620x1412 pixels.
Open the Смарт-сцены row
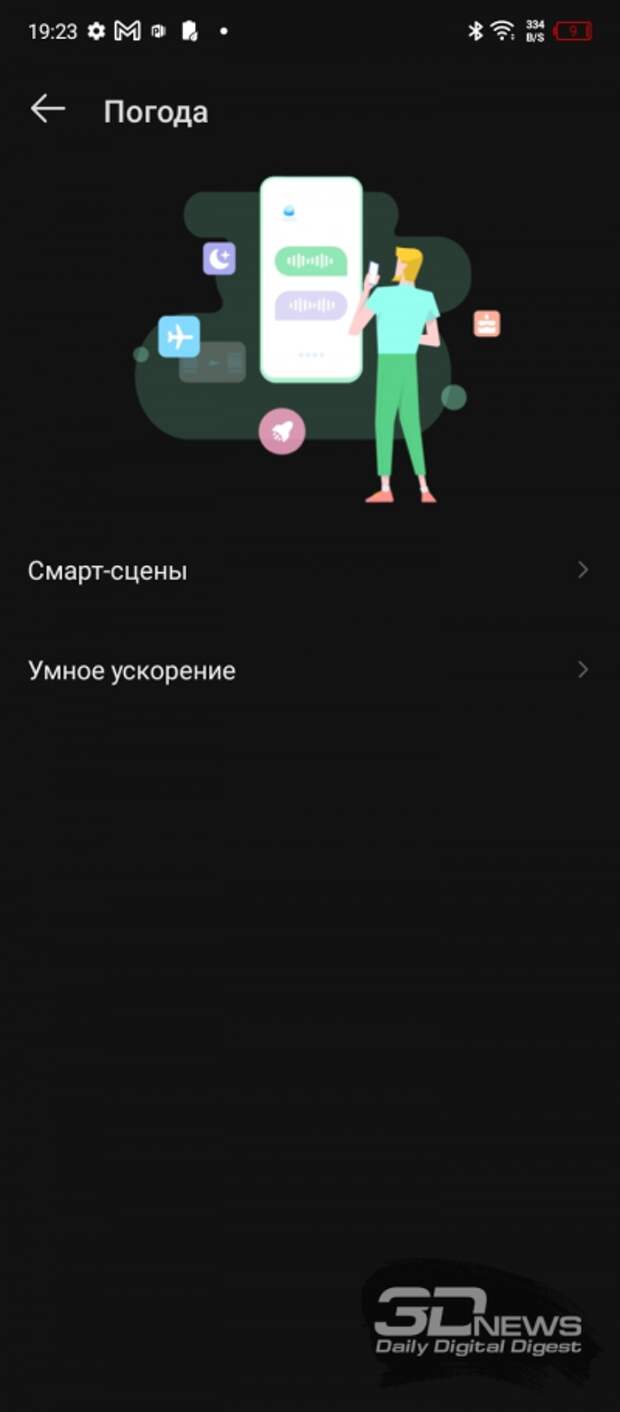click(310, 571)
